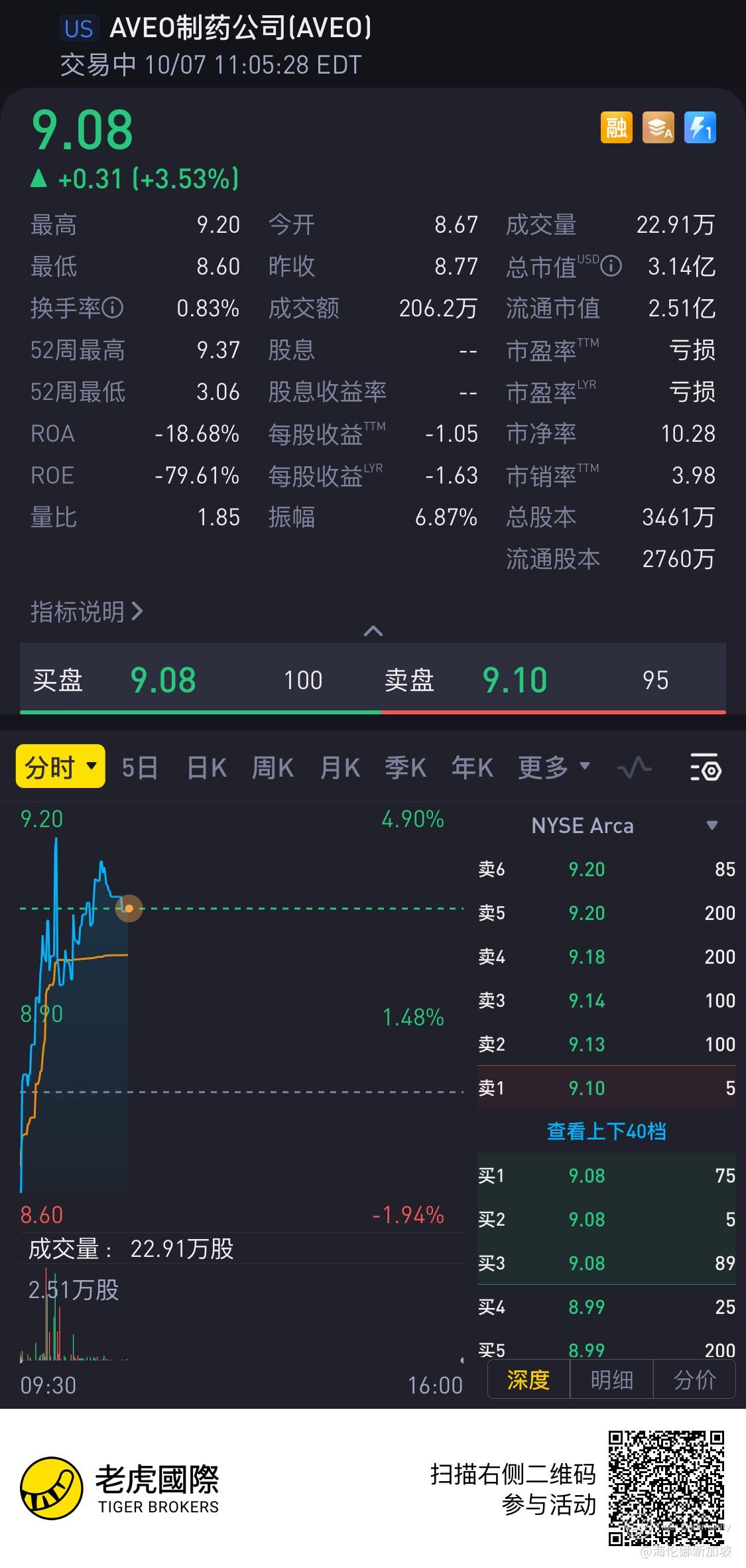Show the 深度 depth tab
746x1568 pixels.
(528, 1380)
